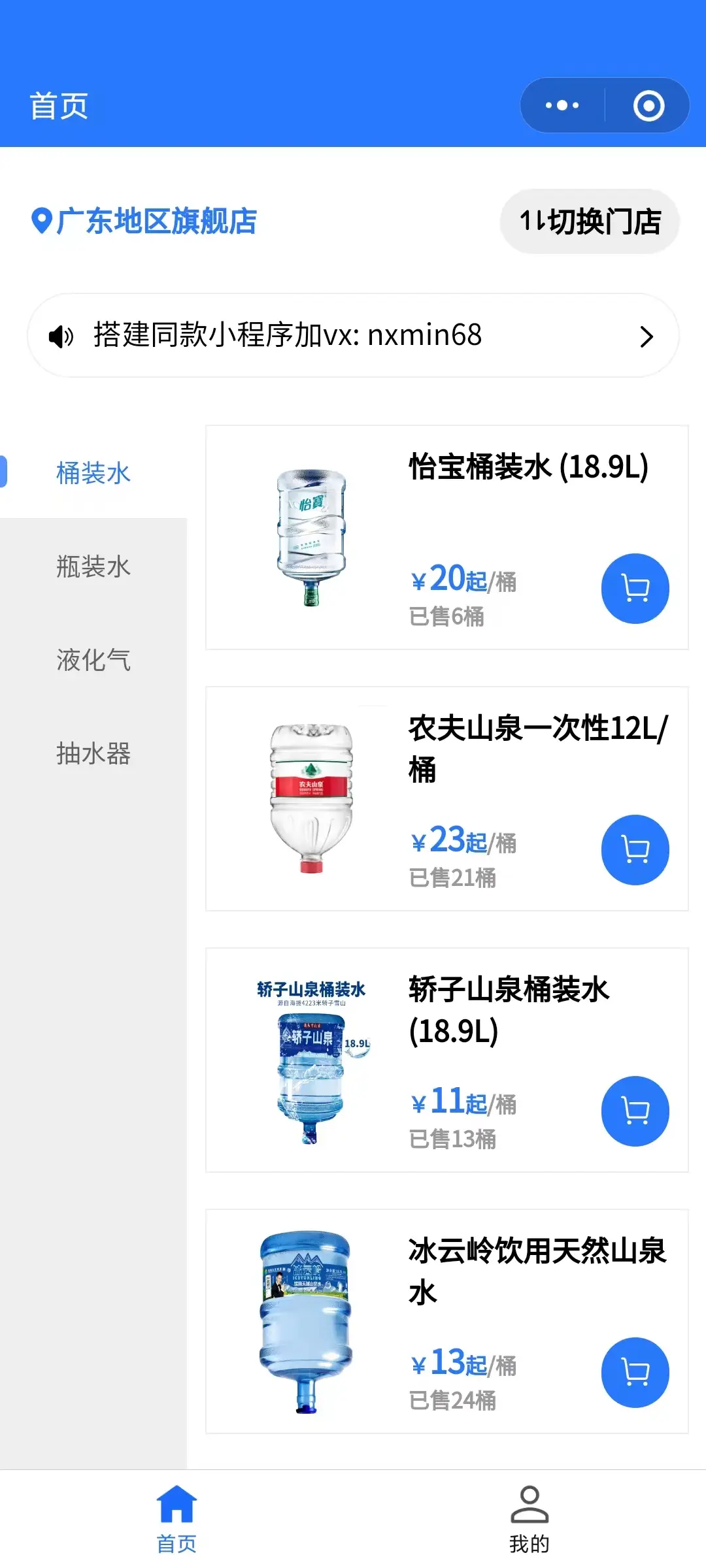Go to the 首页 bottom tab
This screenshot has height=1568, width=706.
[176, 1519]
